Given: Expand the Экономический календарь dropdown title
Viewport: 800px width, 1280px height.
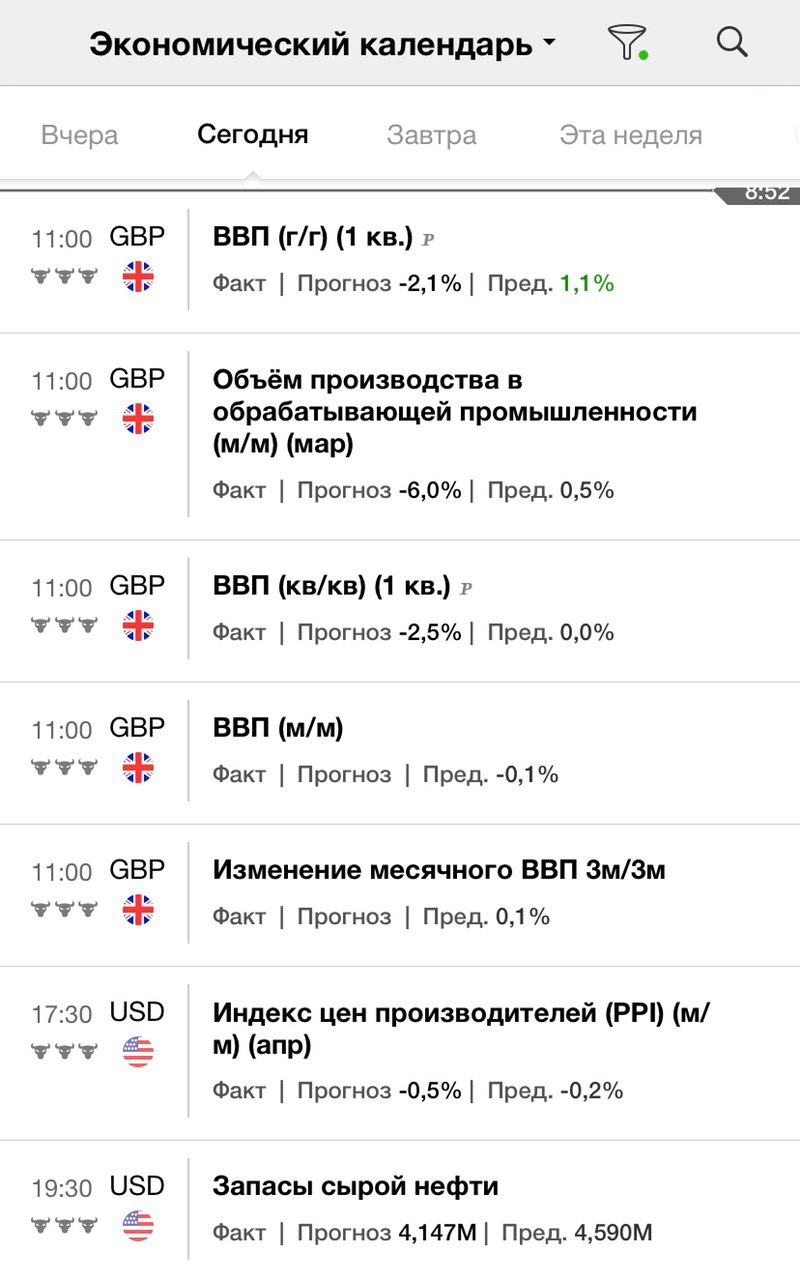Looking at the screenshot, I should tap(322, 44).
